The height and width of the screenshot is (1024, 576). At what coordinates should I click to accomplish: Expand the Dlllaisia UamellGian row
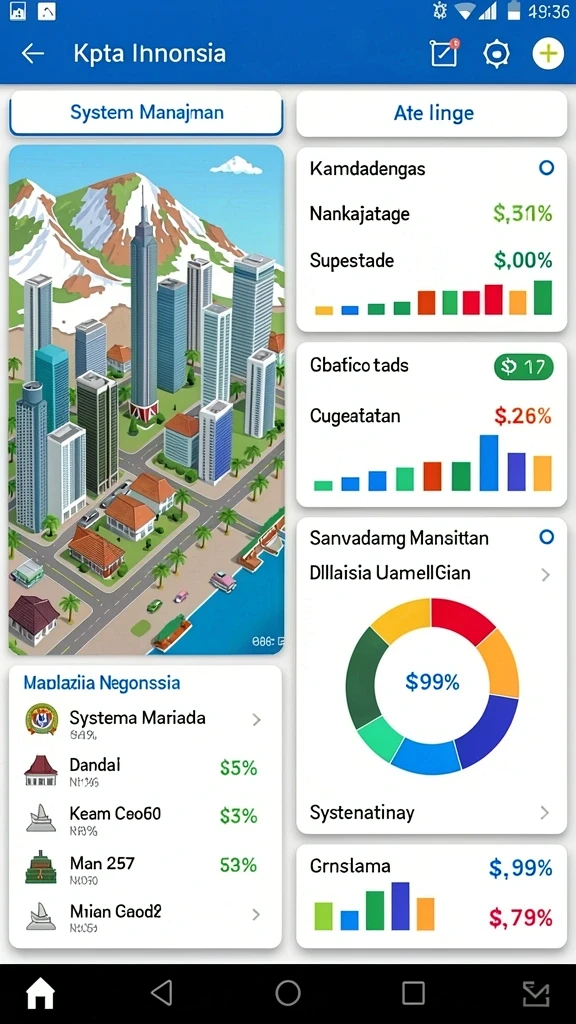pyautogui.click(x=432, y=574)
